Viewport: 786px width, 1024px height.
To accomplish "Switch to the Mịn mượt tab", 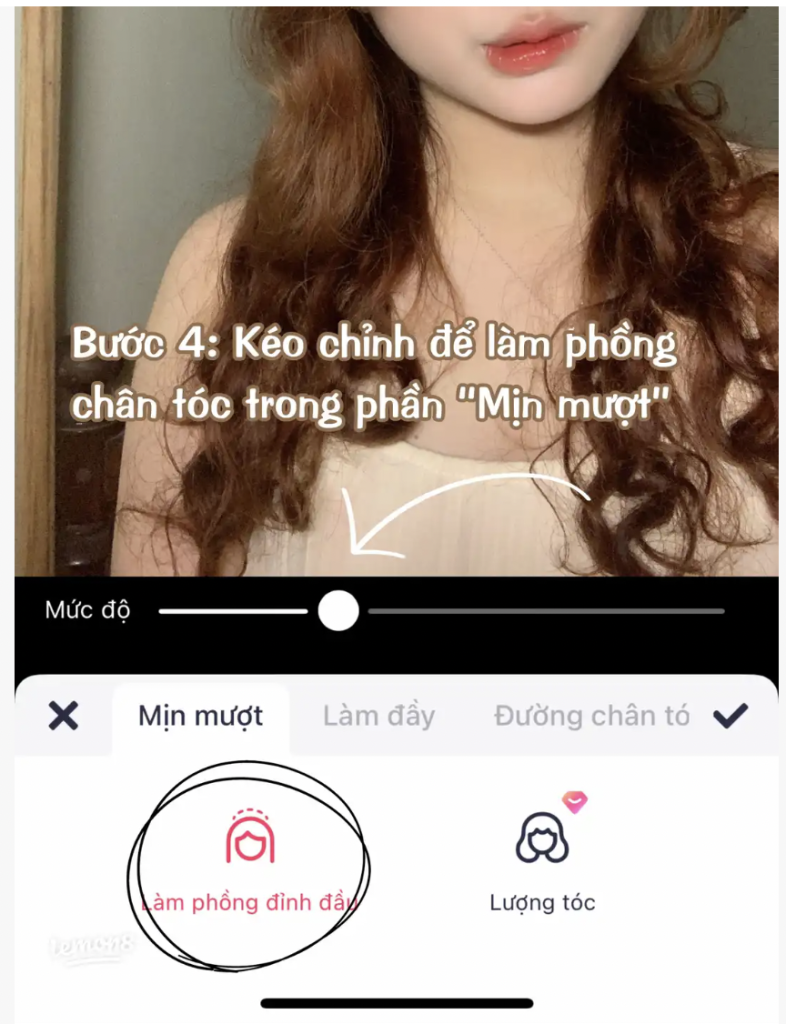I will pyautogui.click(x=200, y=716).
